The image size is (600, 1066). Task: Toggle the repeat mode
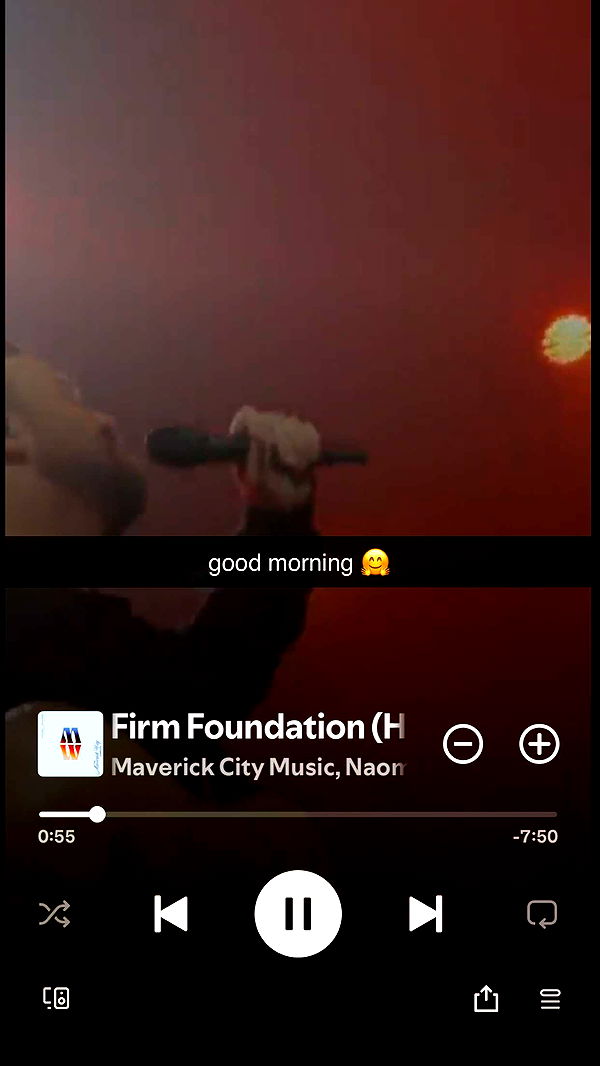(x=542, y=914)
